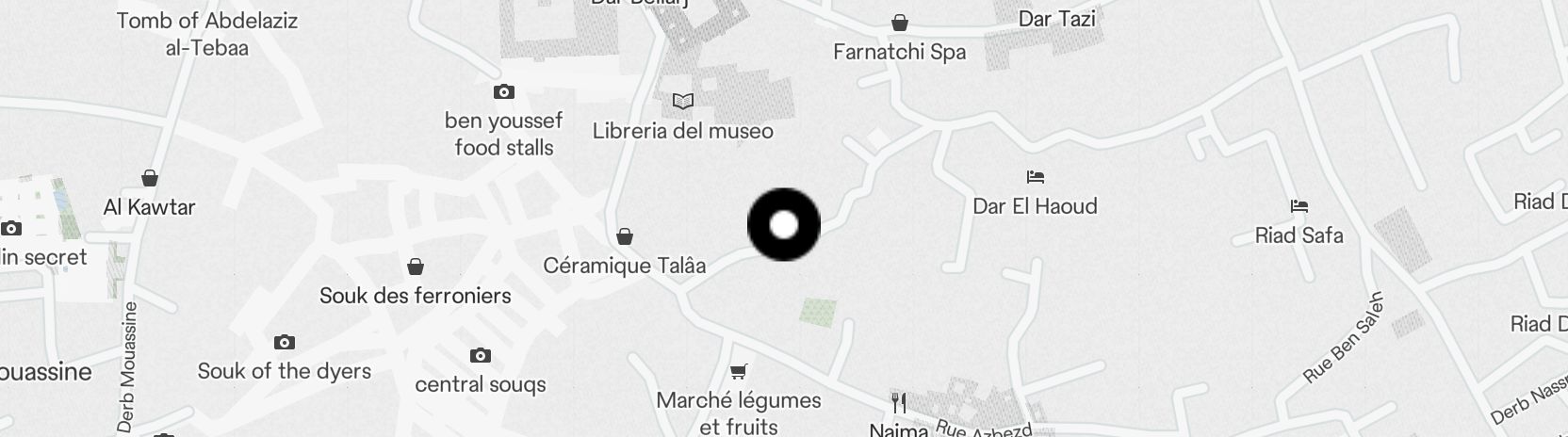Select the ben youssef food stalls marker
Viewport: 1568px width, 437px height.
(x=504, y=92)
